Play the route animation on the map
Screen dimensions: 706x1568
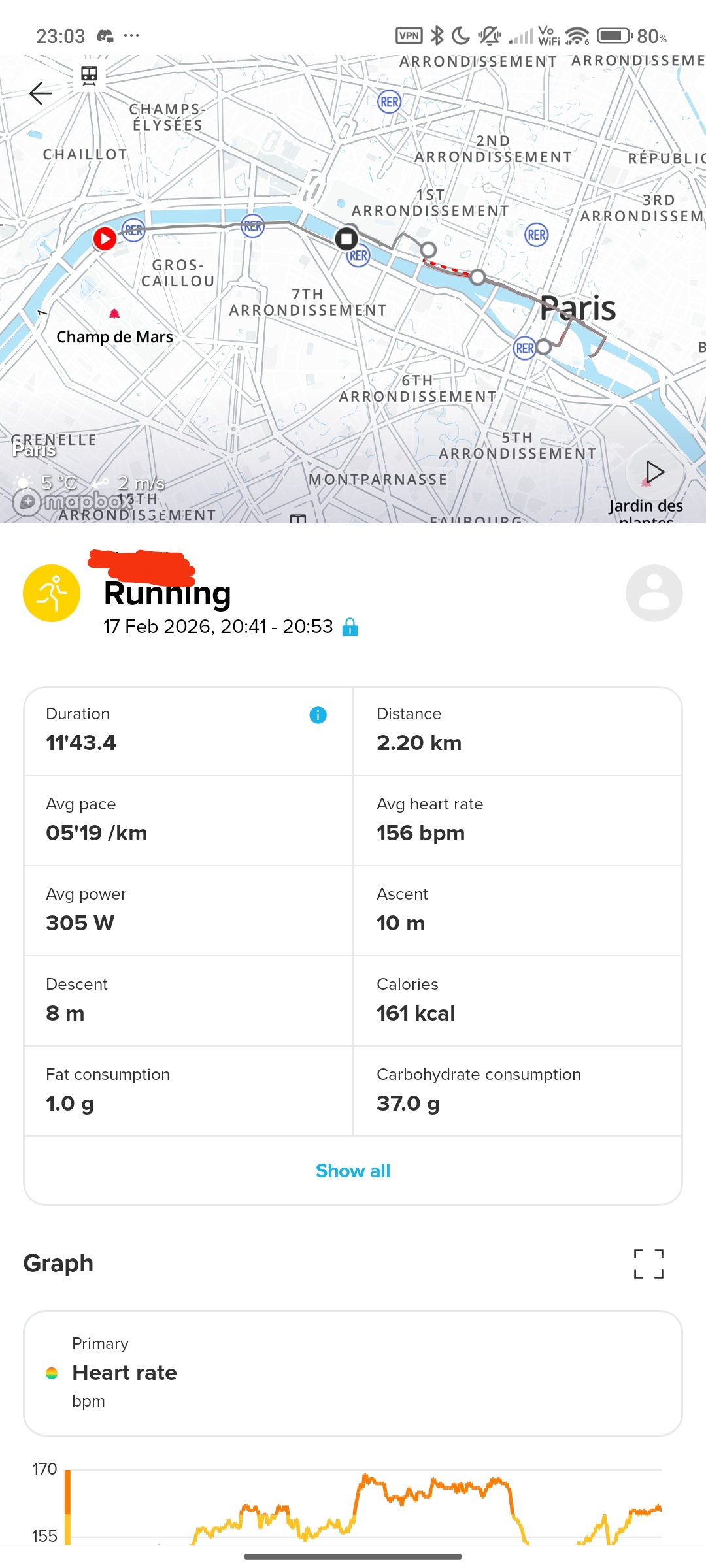pyautogui.click(x=654, y=472)
